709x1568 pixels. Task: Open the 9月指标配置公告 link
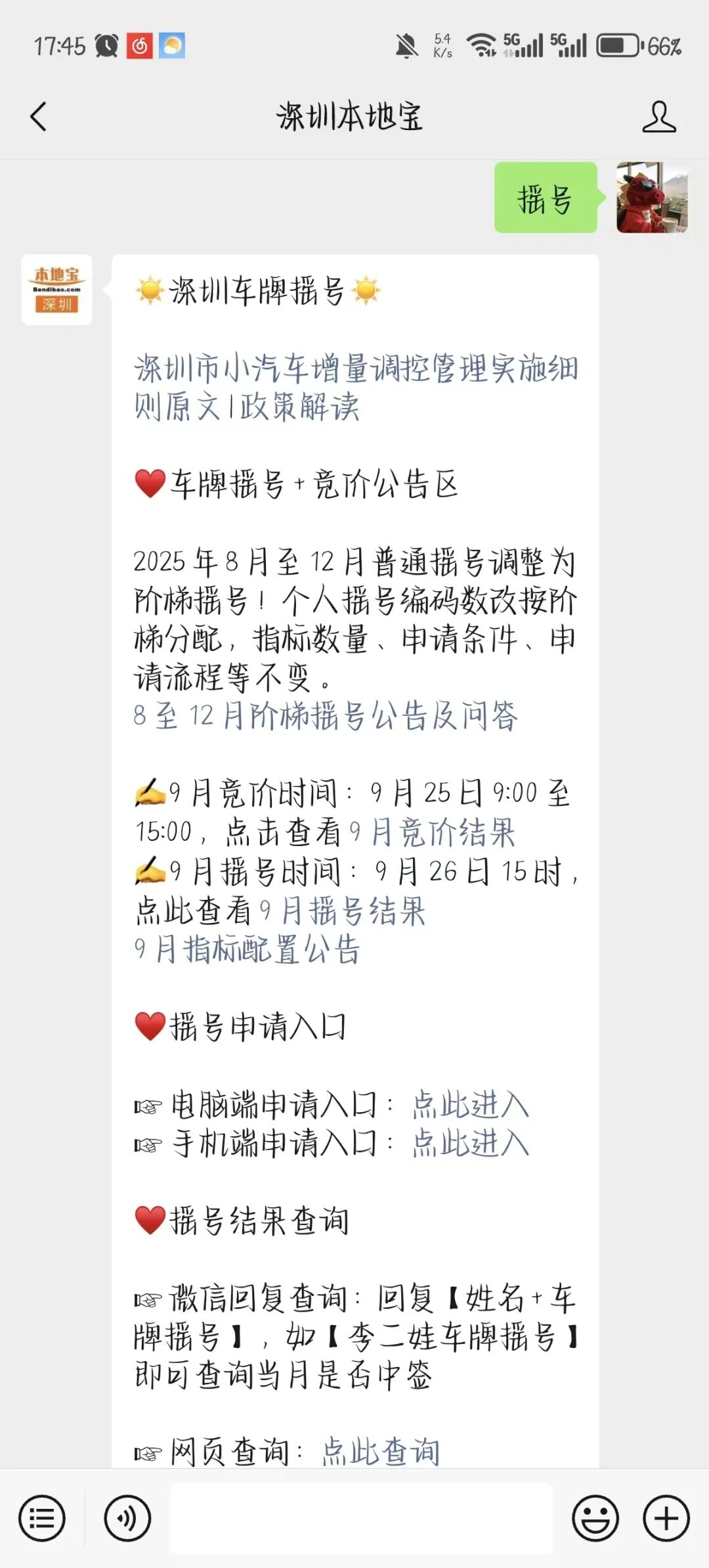247,950
